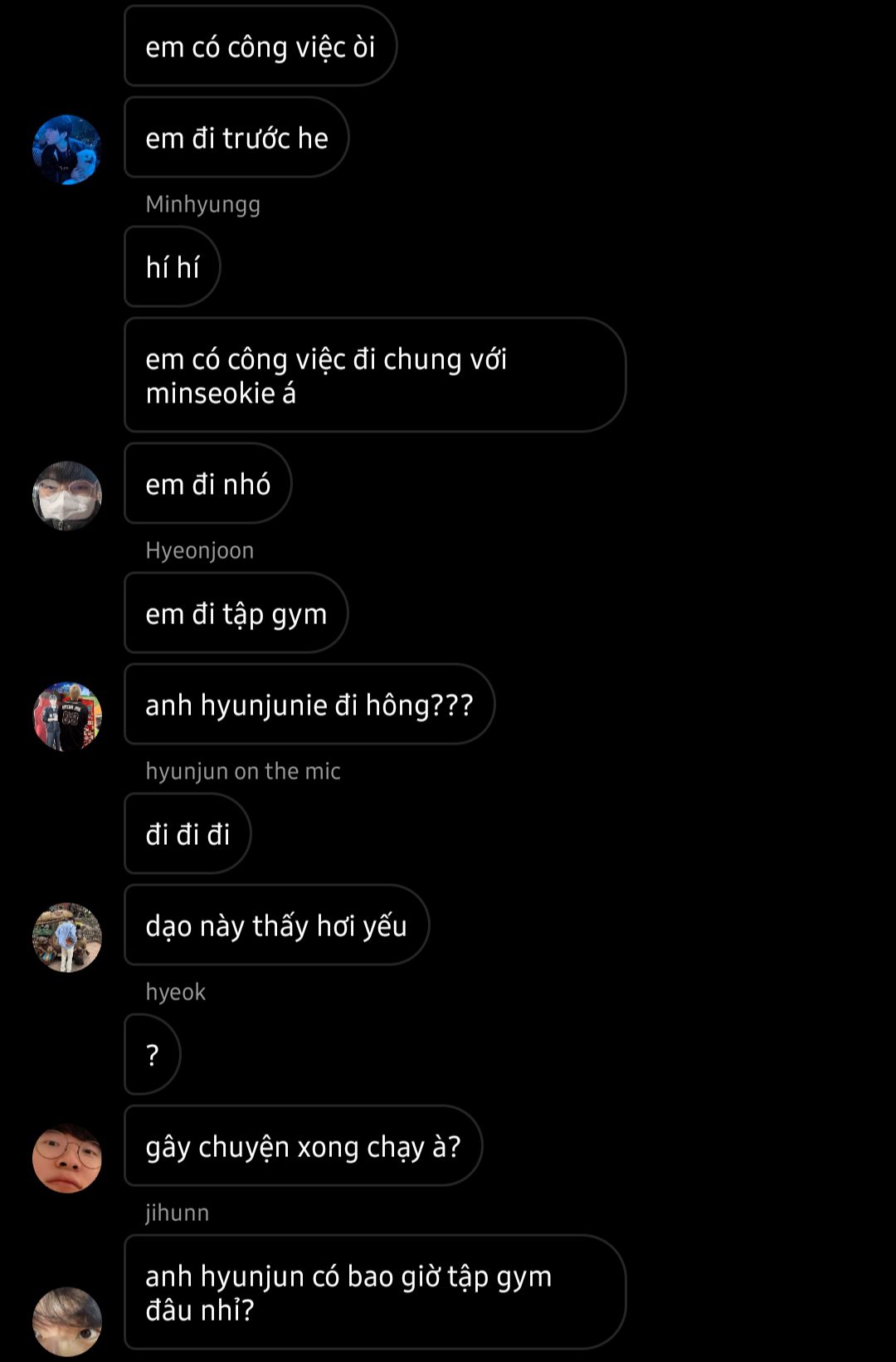View Minhyungg's profile picture
896x1362 pixels.
[x=66, y=495]
